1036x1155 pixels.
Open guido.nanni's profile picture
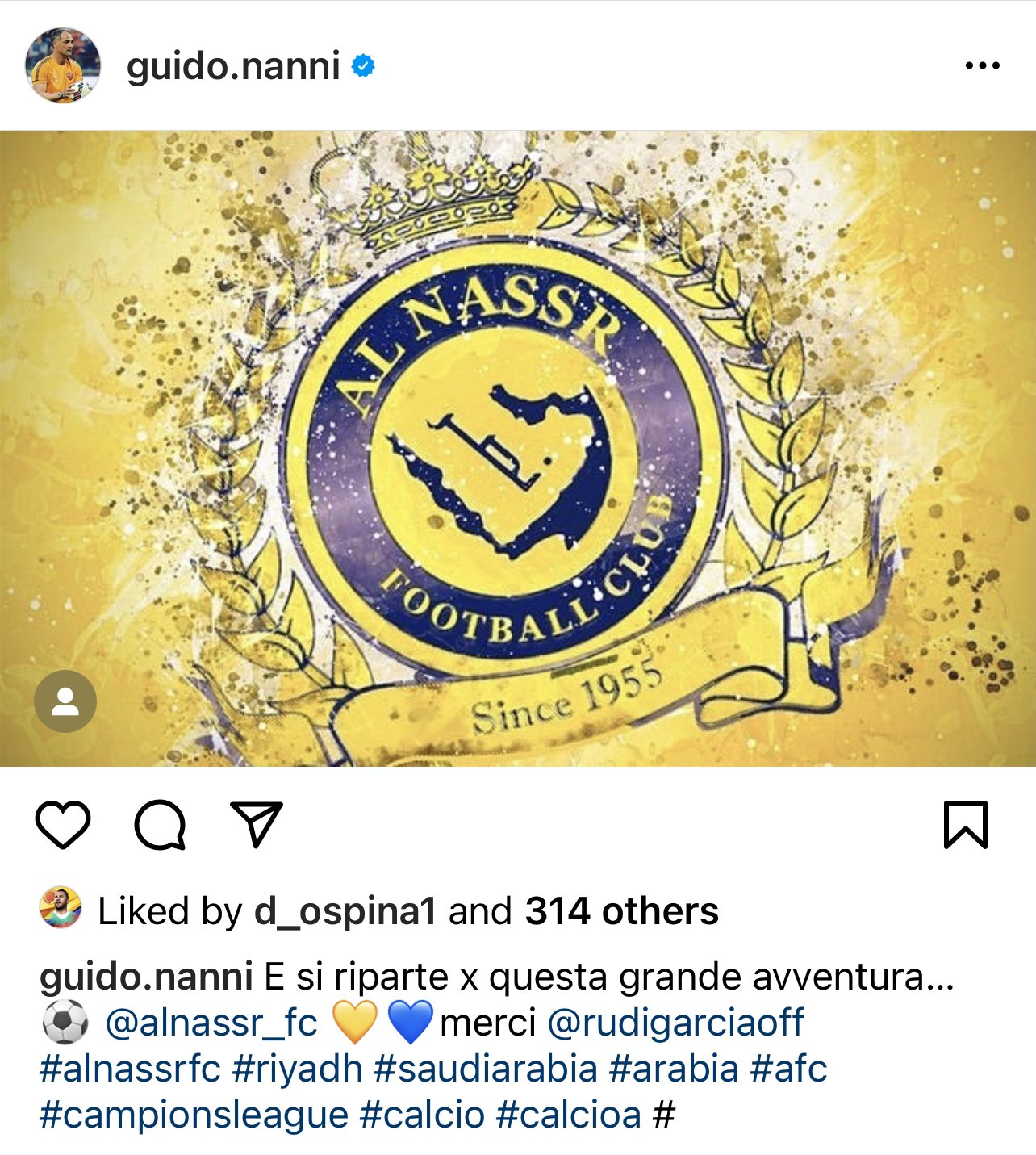click(x=63, y=65)
